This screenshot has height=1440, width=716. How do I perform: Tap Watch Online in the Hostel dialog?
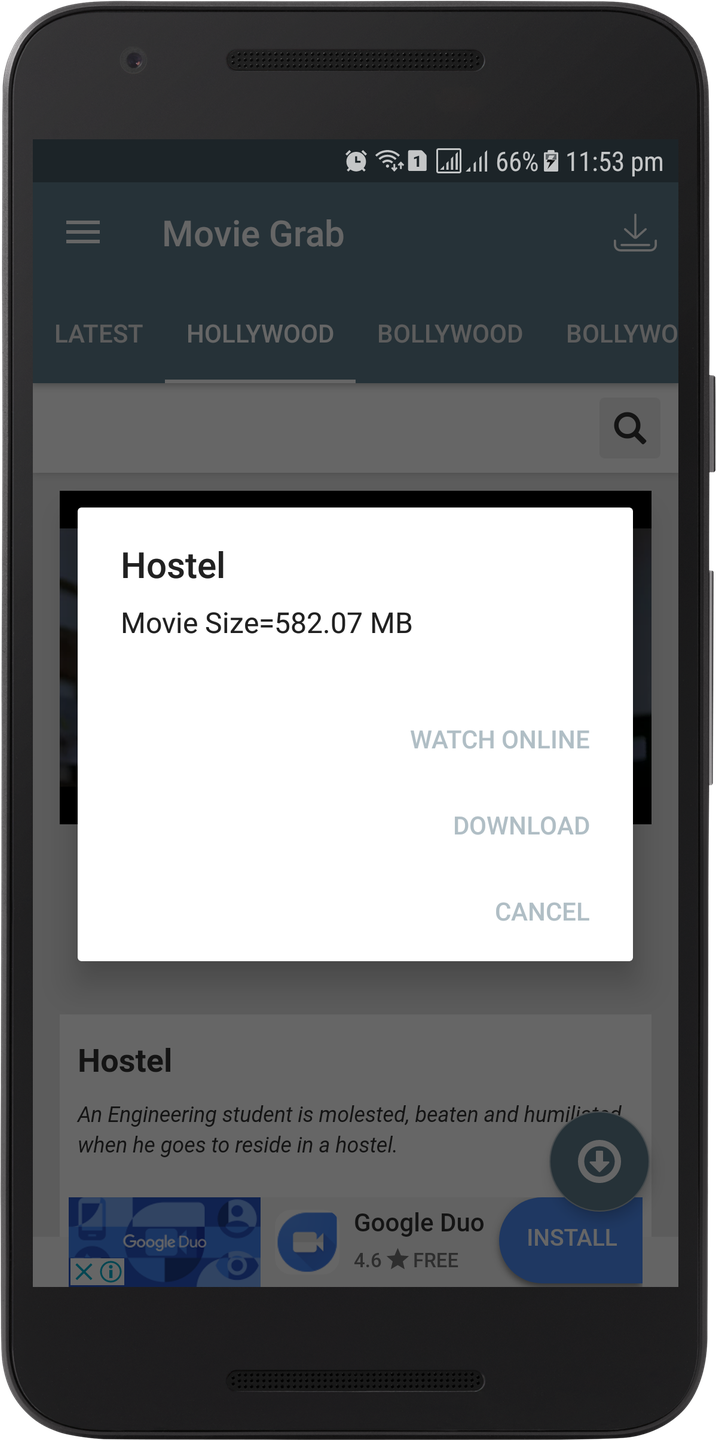(499, 740)
